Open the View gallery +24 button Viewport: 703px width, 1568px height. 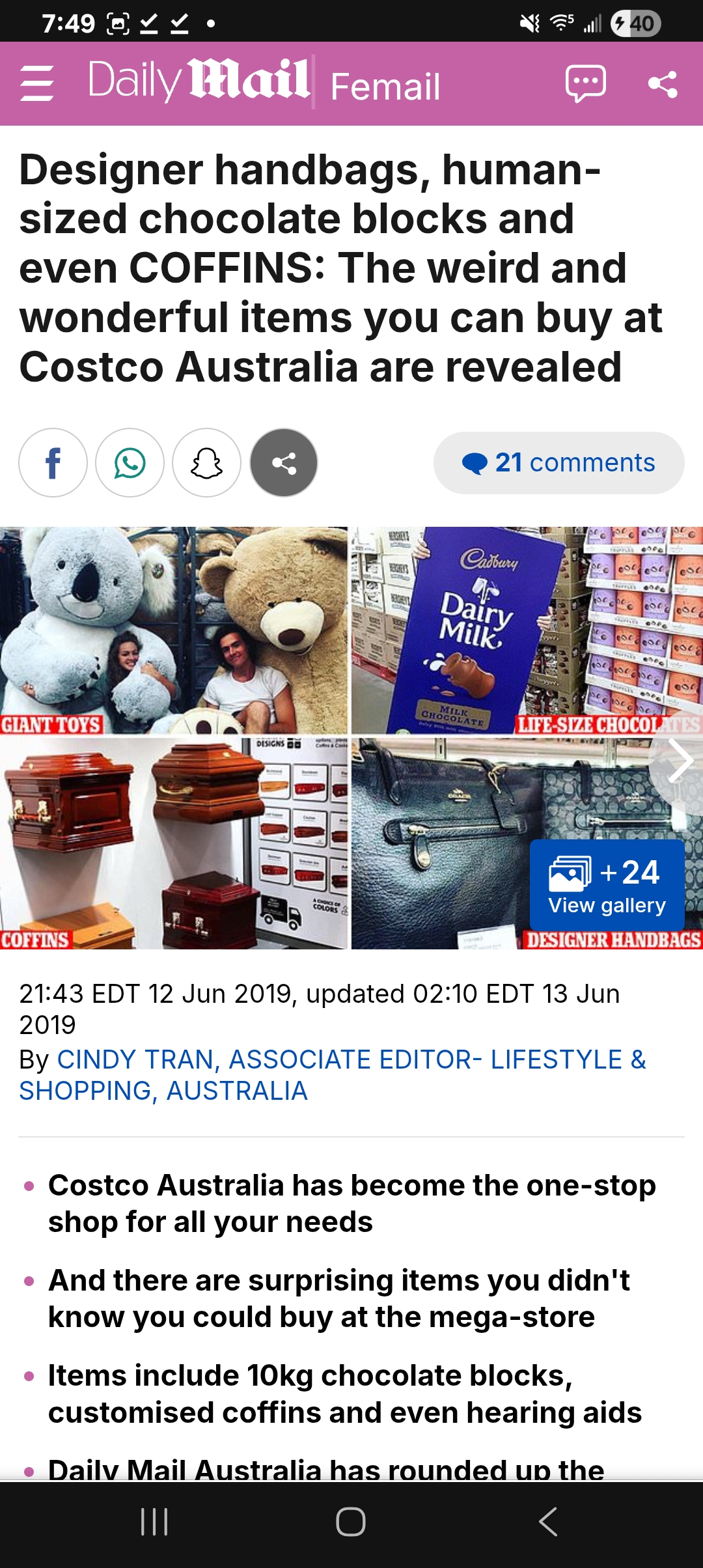coord(607,885)
